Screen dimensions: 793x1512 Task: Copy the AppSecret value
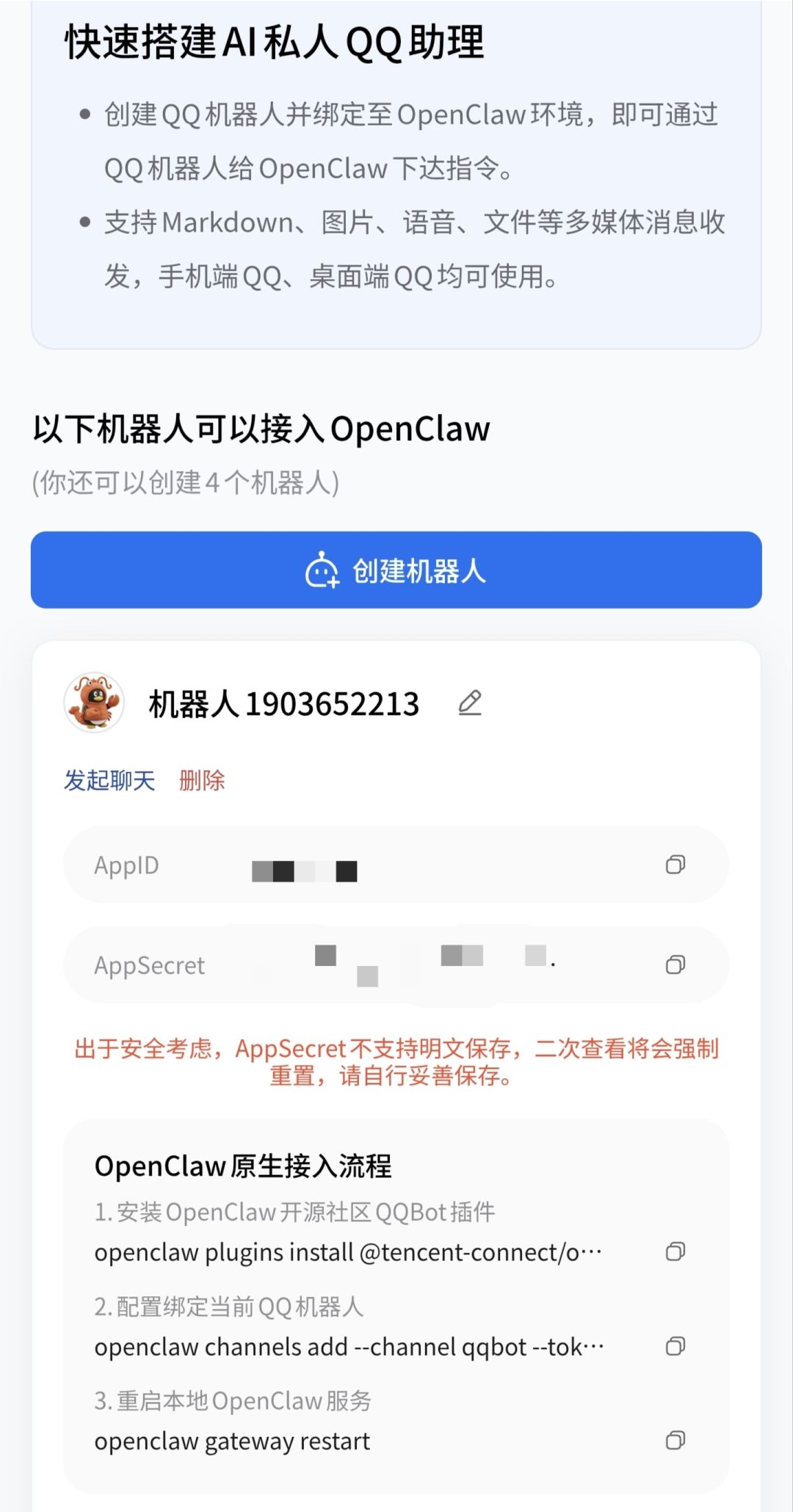(x=676, y=966)
